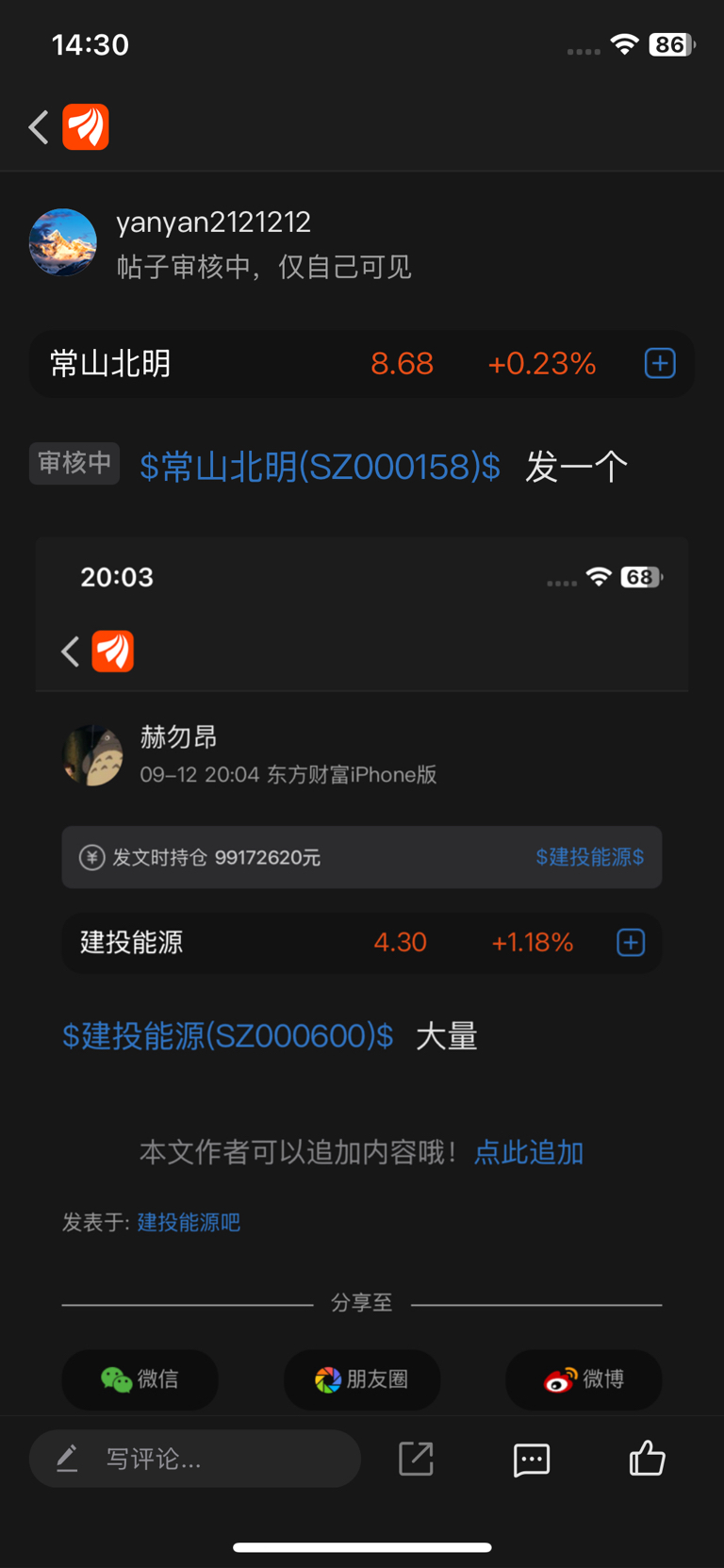The height and width of the screenshot is (1568, 724).
Task: Follow the $常山北明(SZ000158)$ stock link
Action: pos(320,467)
